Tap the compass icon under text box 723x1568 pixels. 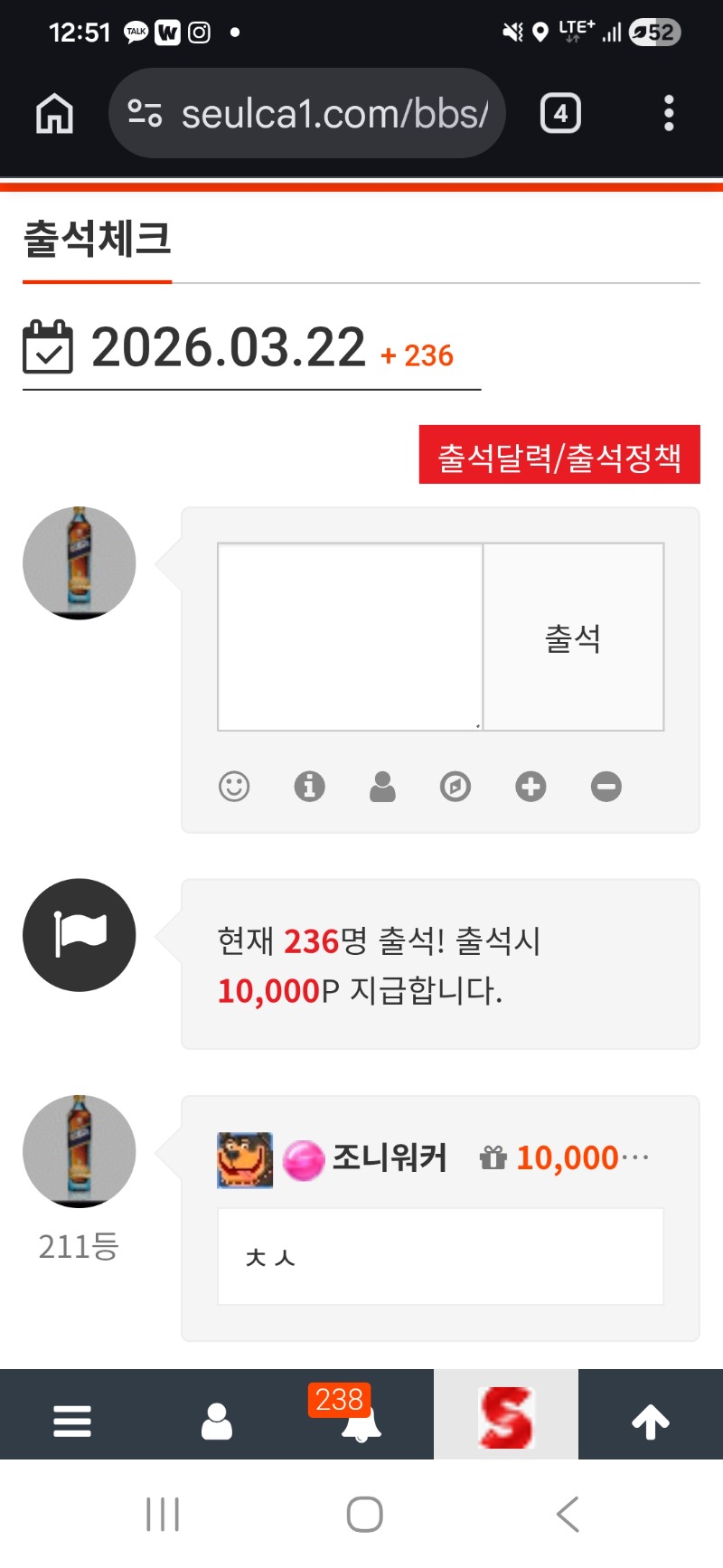[x=455, y=787]
